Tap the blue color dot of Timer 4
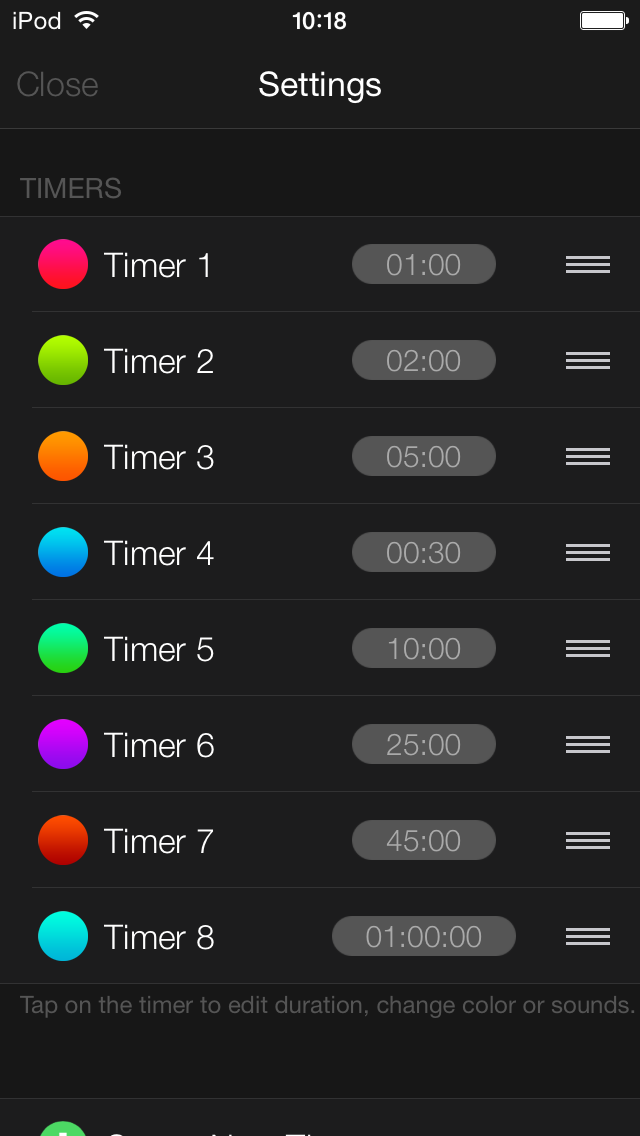The width and height of the screenshot is (640, 1136). pos(63,553)
